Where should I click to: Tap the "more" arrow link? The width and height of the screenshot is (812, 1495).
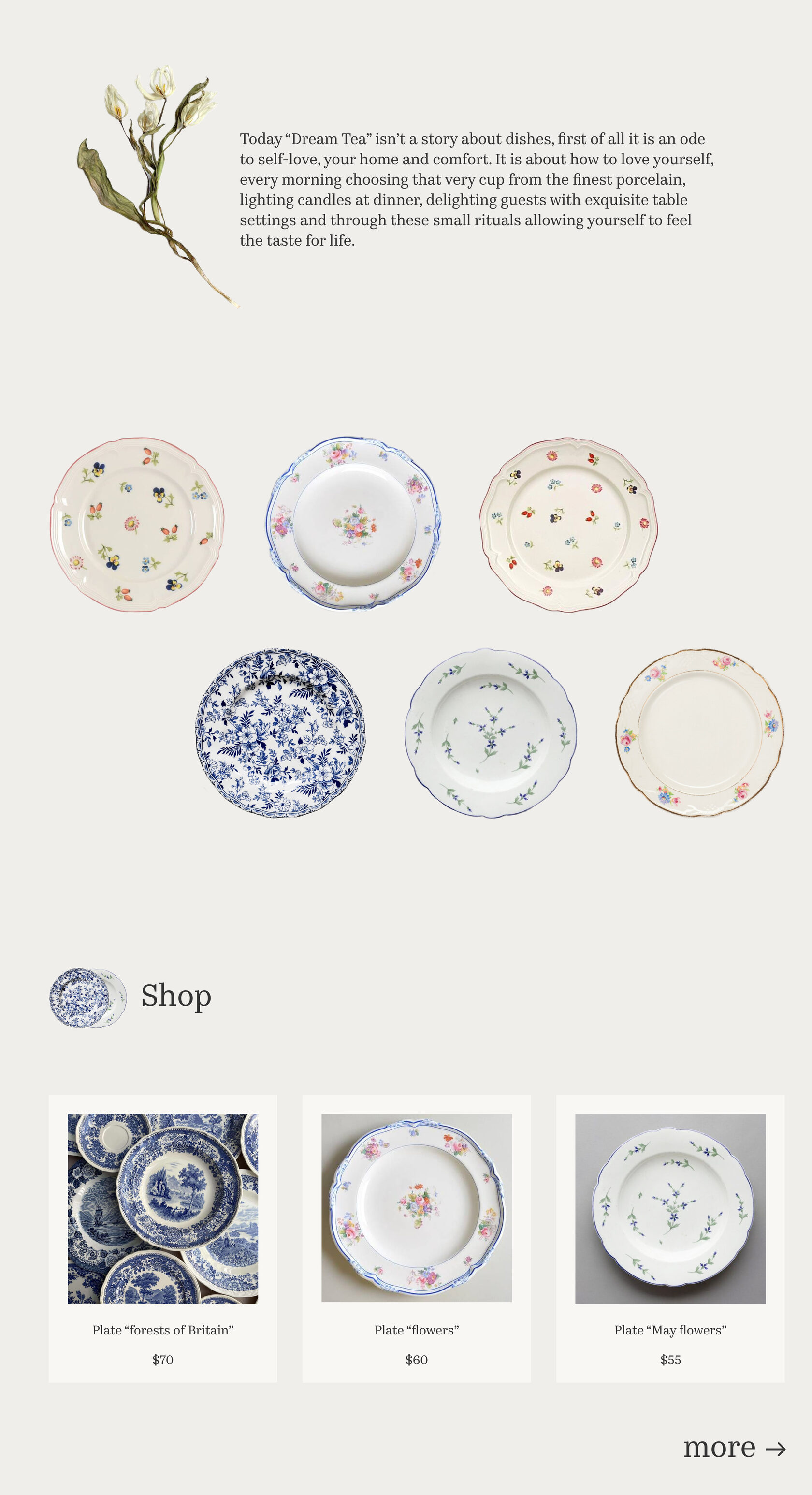click(734, 1448)
